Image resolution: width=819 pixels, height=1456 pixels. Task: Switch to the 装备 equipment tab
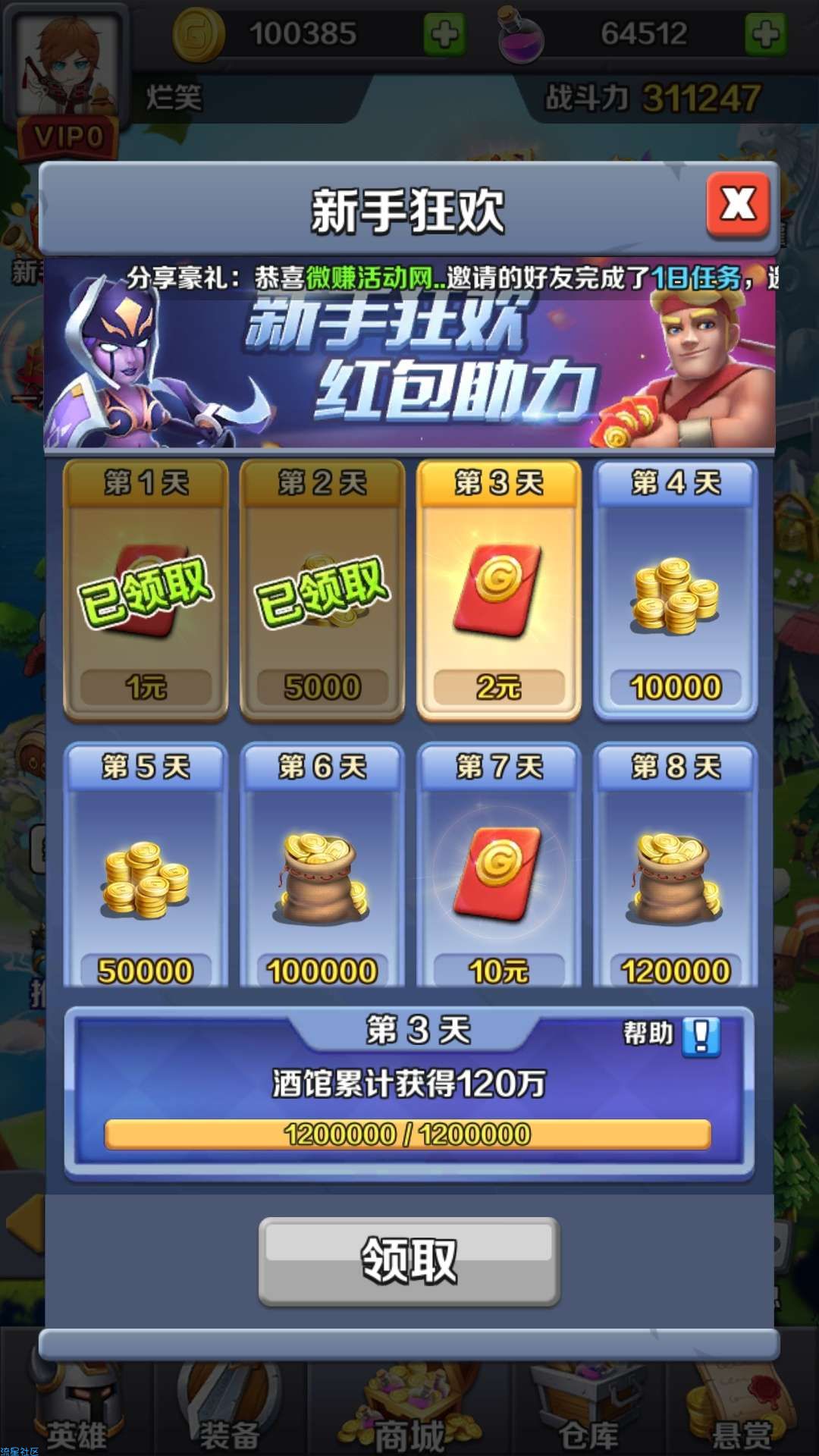[x=229, y=1403]
